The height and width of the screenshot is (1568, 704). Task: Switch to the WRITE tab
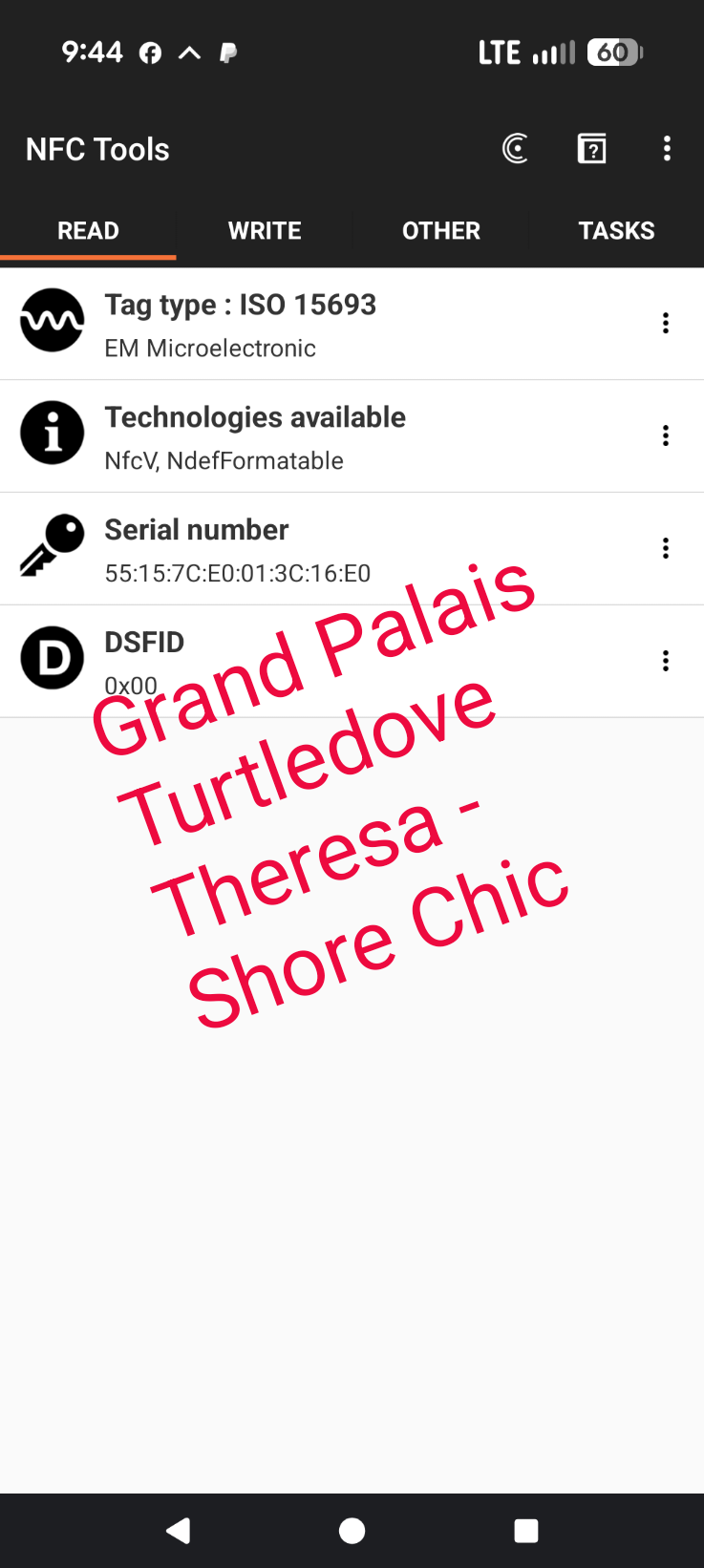click(265, 231)
